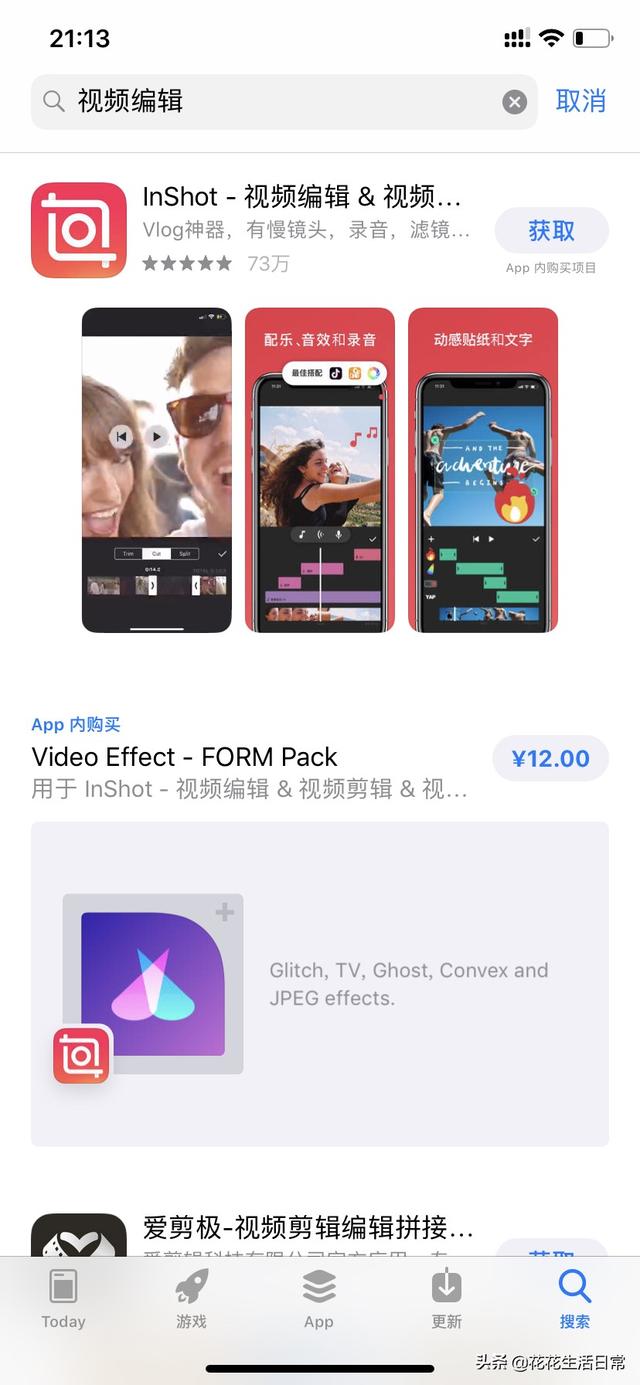The width and height of the screenshot is (640, 1385).
Task: View InShot's first preview screenshot
Action: click(x=156, y=470)
